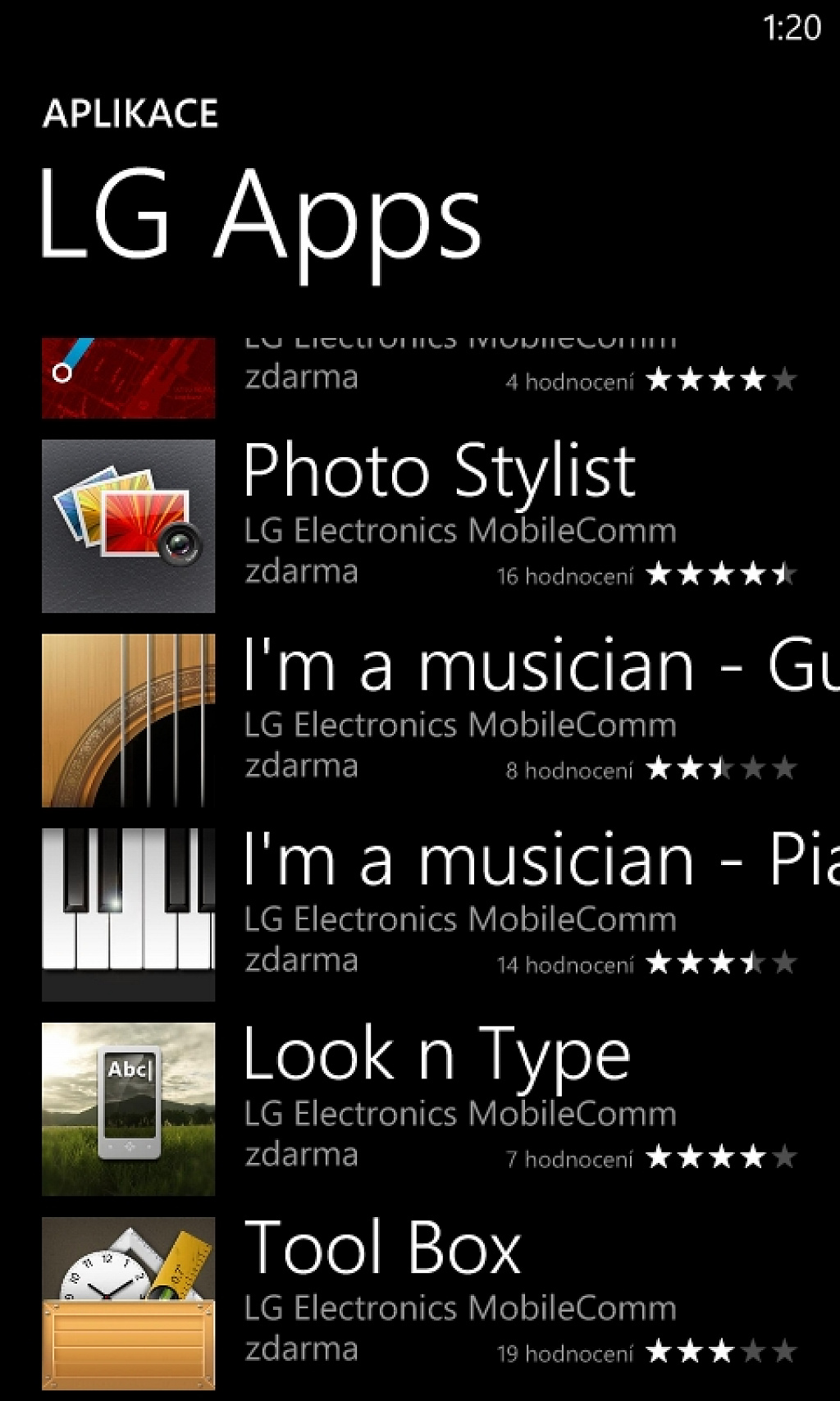
Task: Select the Look n Type app
Action: pyautogui.click(x=420, y=1109)
